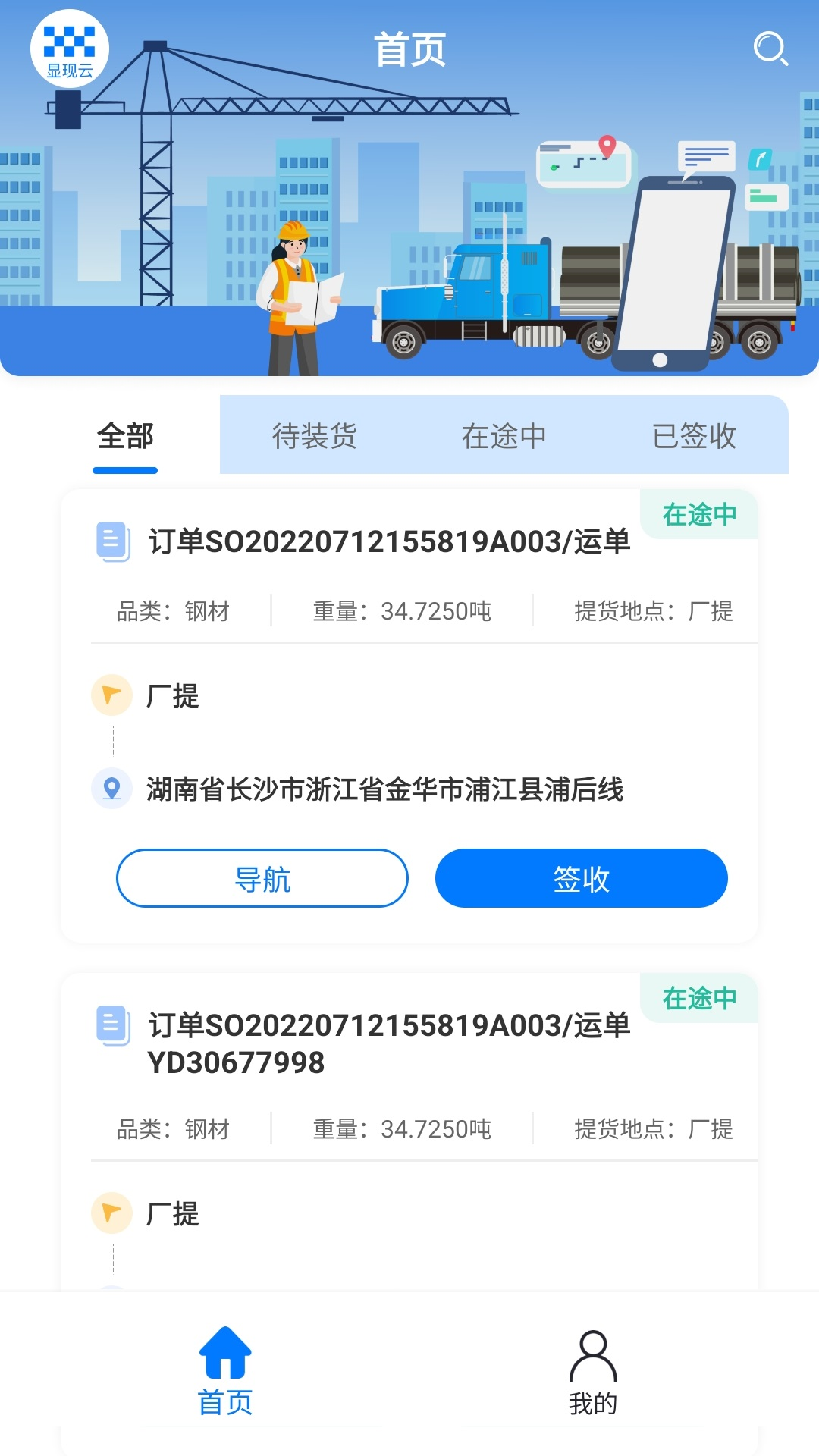The height and width of the screenshot is (1456, 819).
Task: Open the 在途中 tab
Action: pos(504,435)
